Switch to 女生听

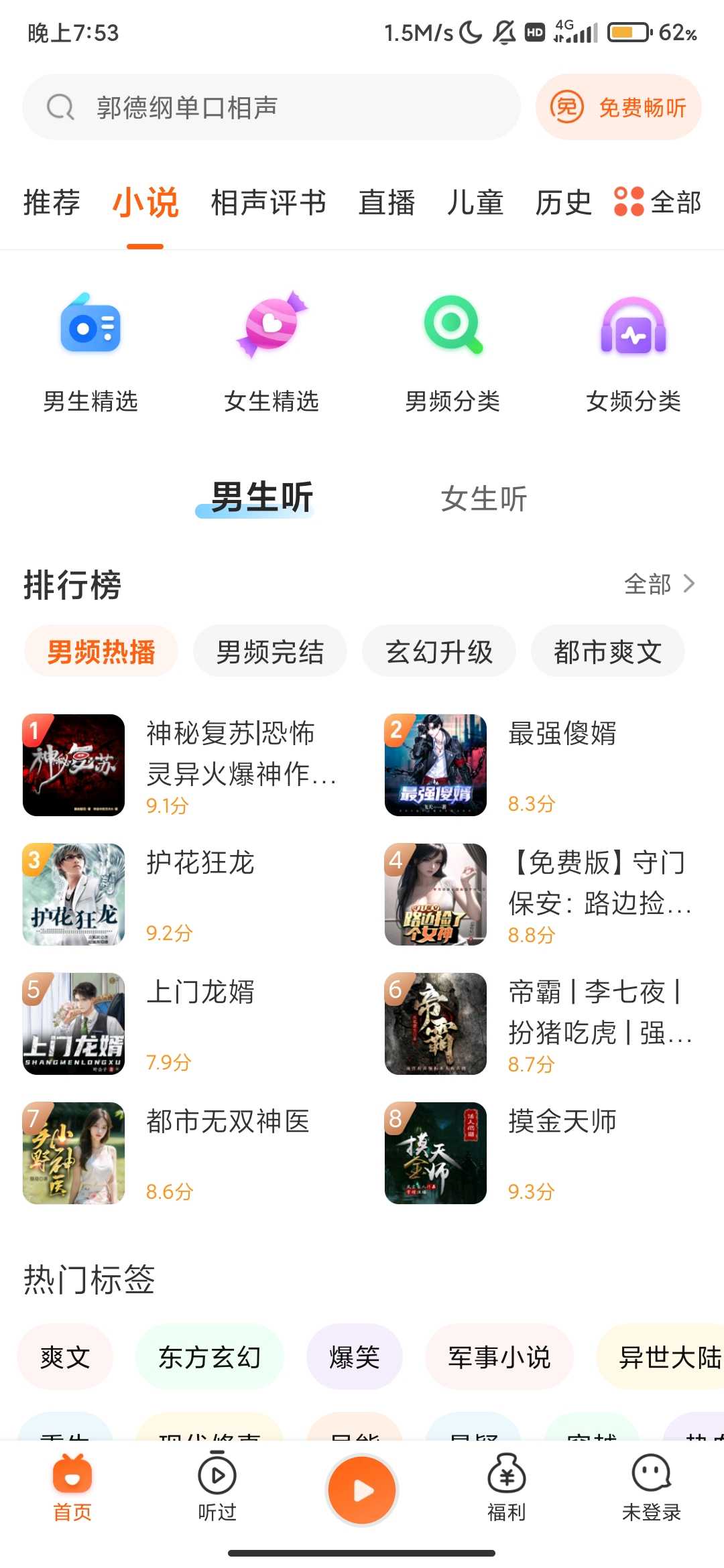click(x=483, y=499)
